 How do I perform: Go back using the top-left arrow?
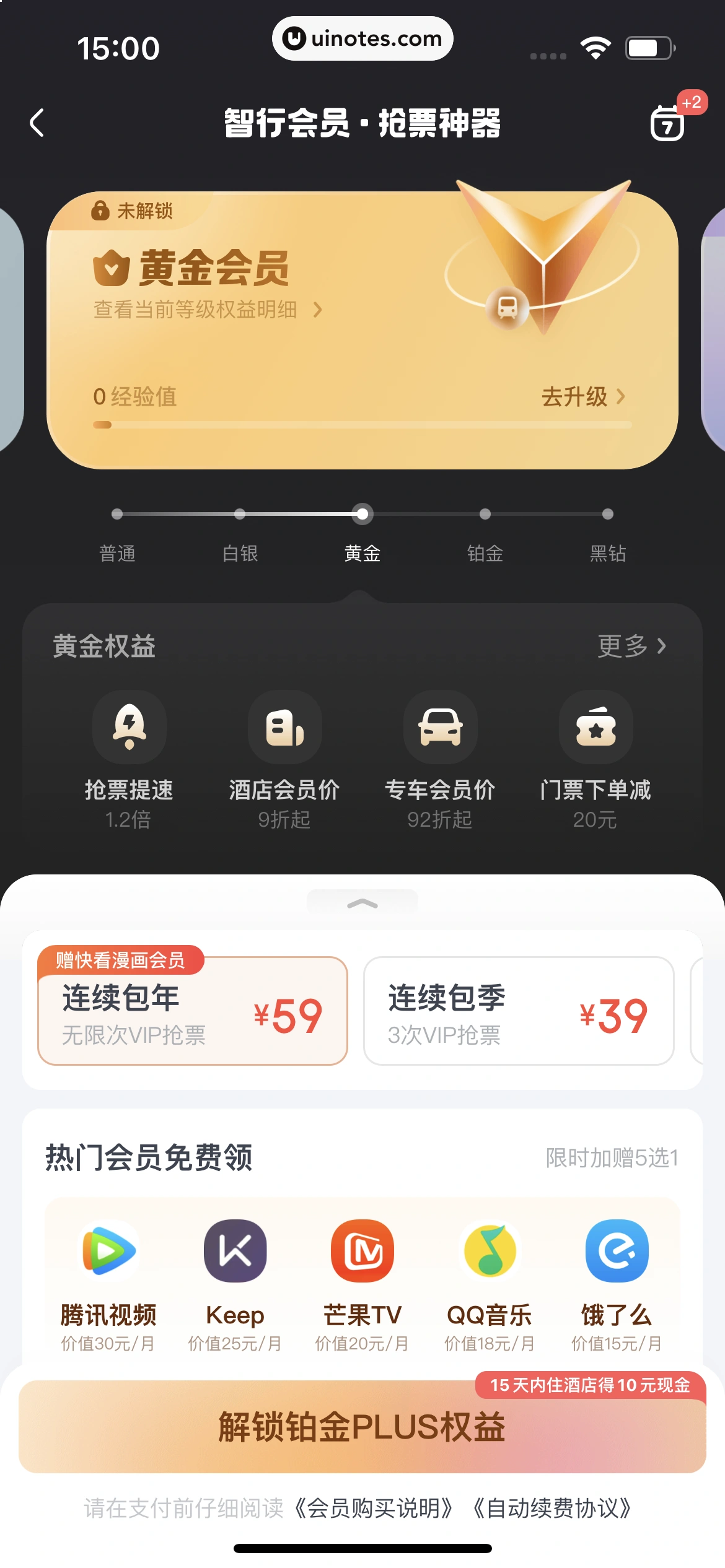pyautogui.click(x=37, y=123)
